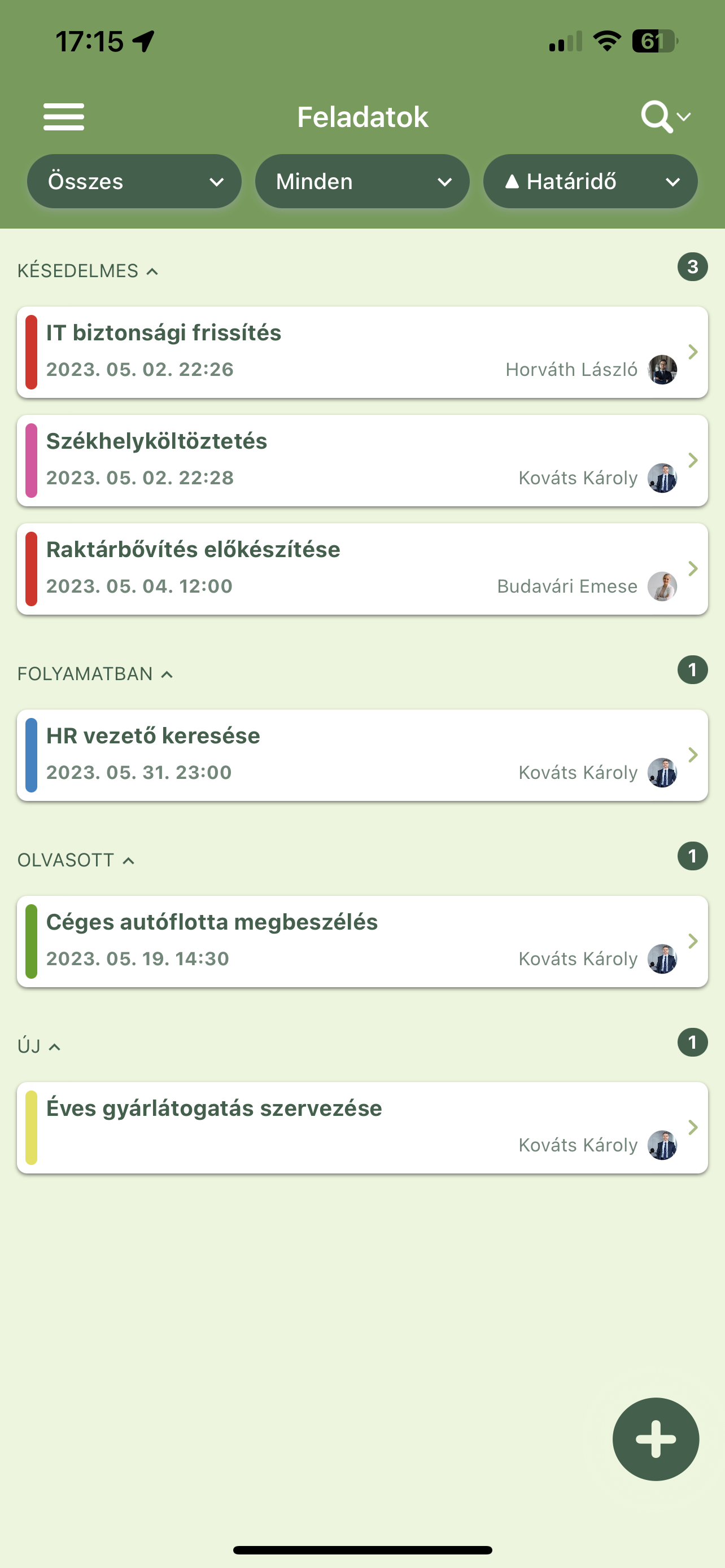The width and height of the screenshot is (725, 1568).
Task: Open the Székhelyköltöztetés task
Action: click(362, 460)
